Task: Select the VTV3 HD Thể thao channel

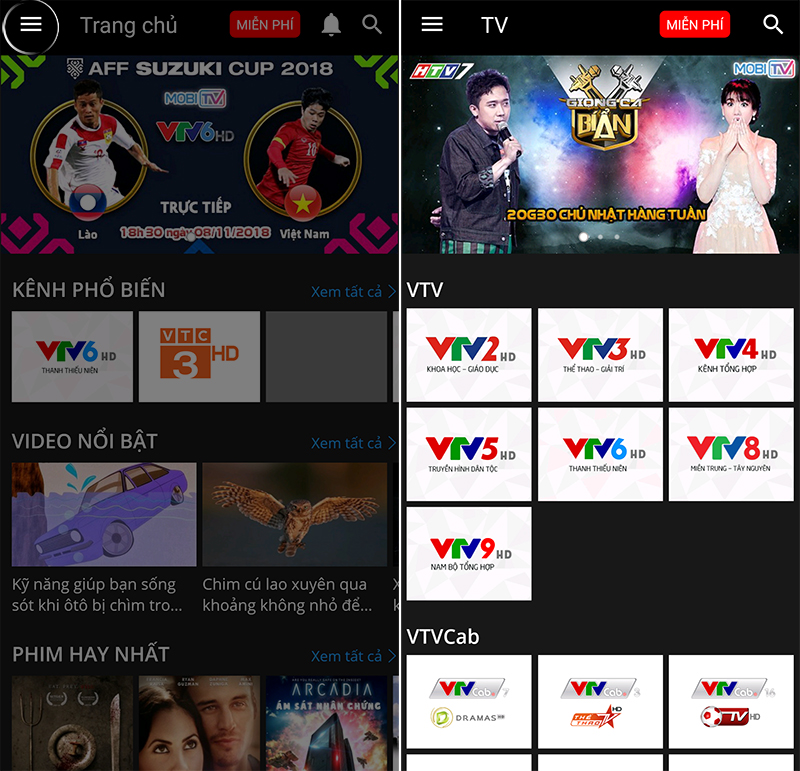Action: point(600,355)
